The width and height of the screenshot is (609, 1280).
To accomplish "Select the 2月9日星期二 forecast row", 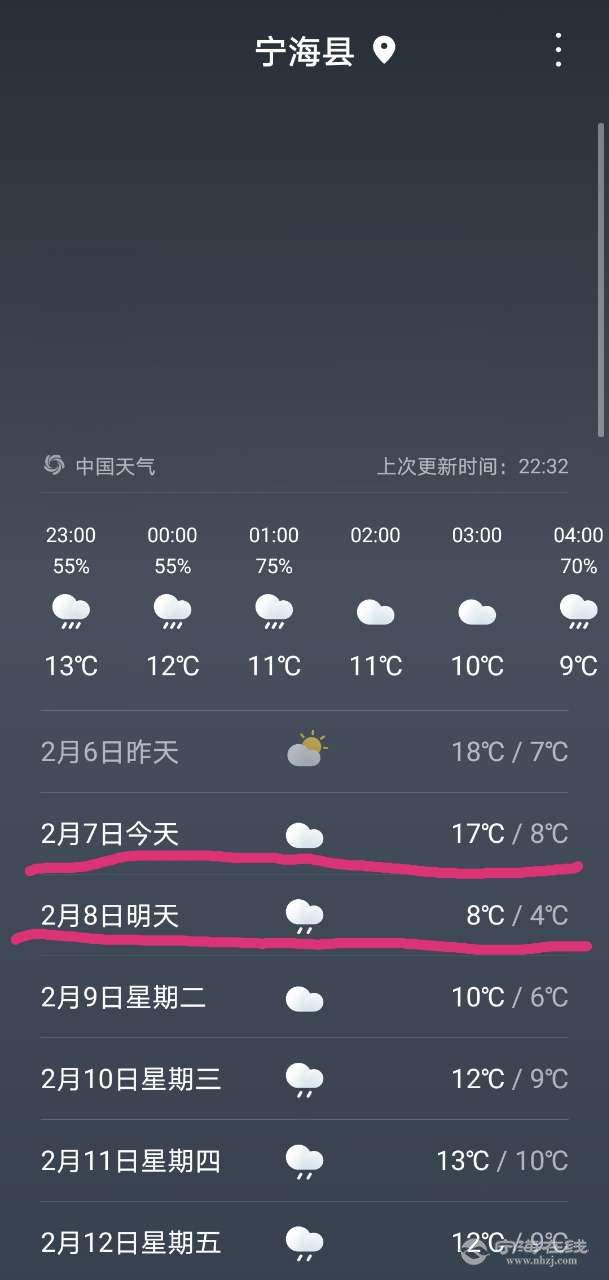I will coord(304,997).
